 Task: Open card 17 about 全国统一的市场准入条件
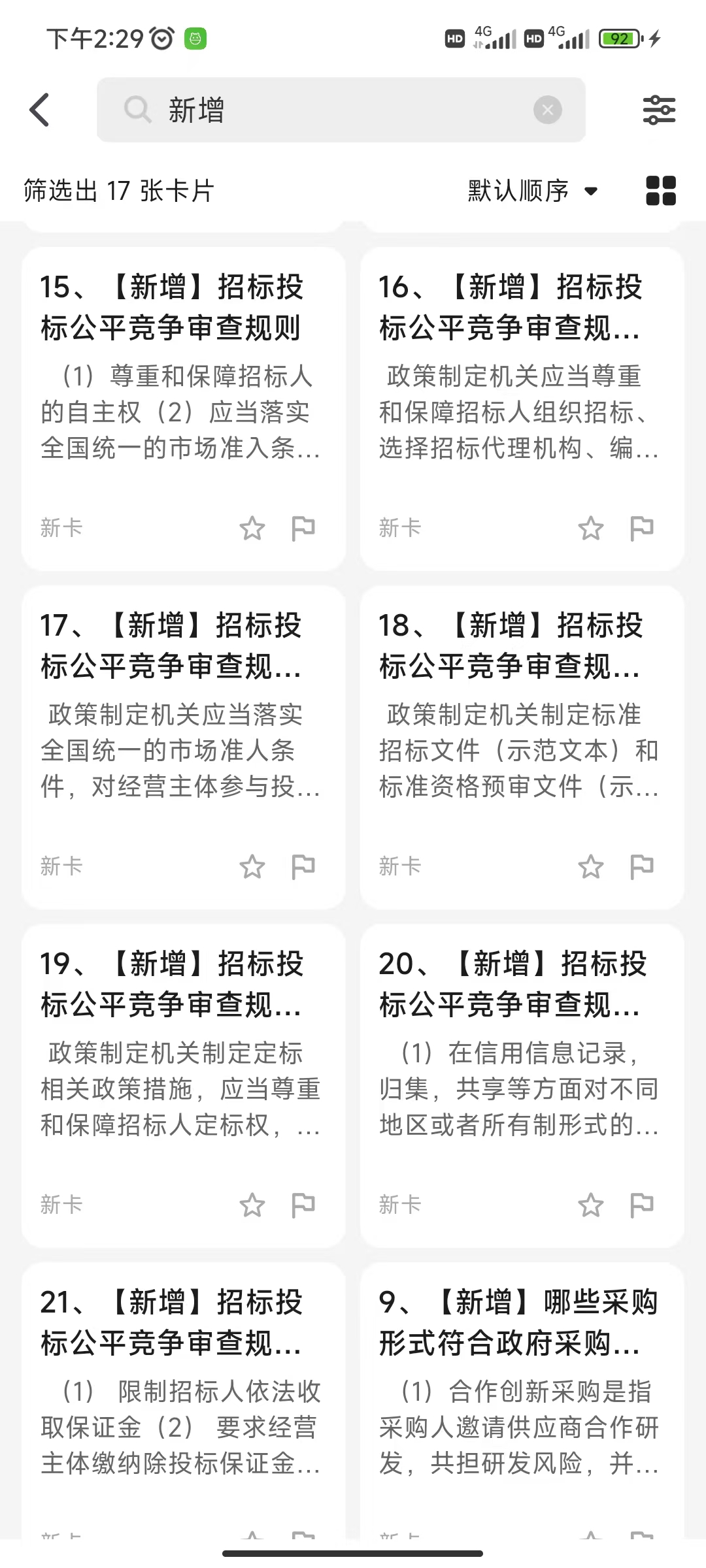(x=183, y=706)
